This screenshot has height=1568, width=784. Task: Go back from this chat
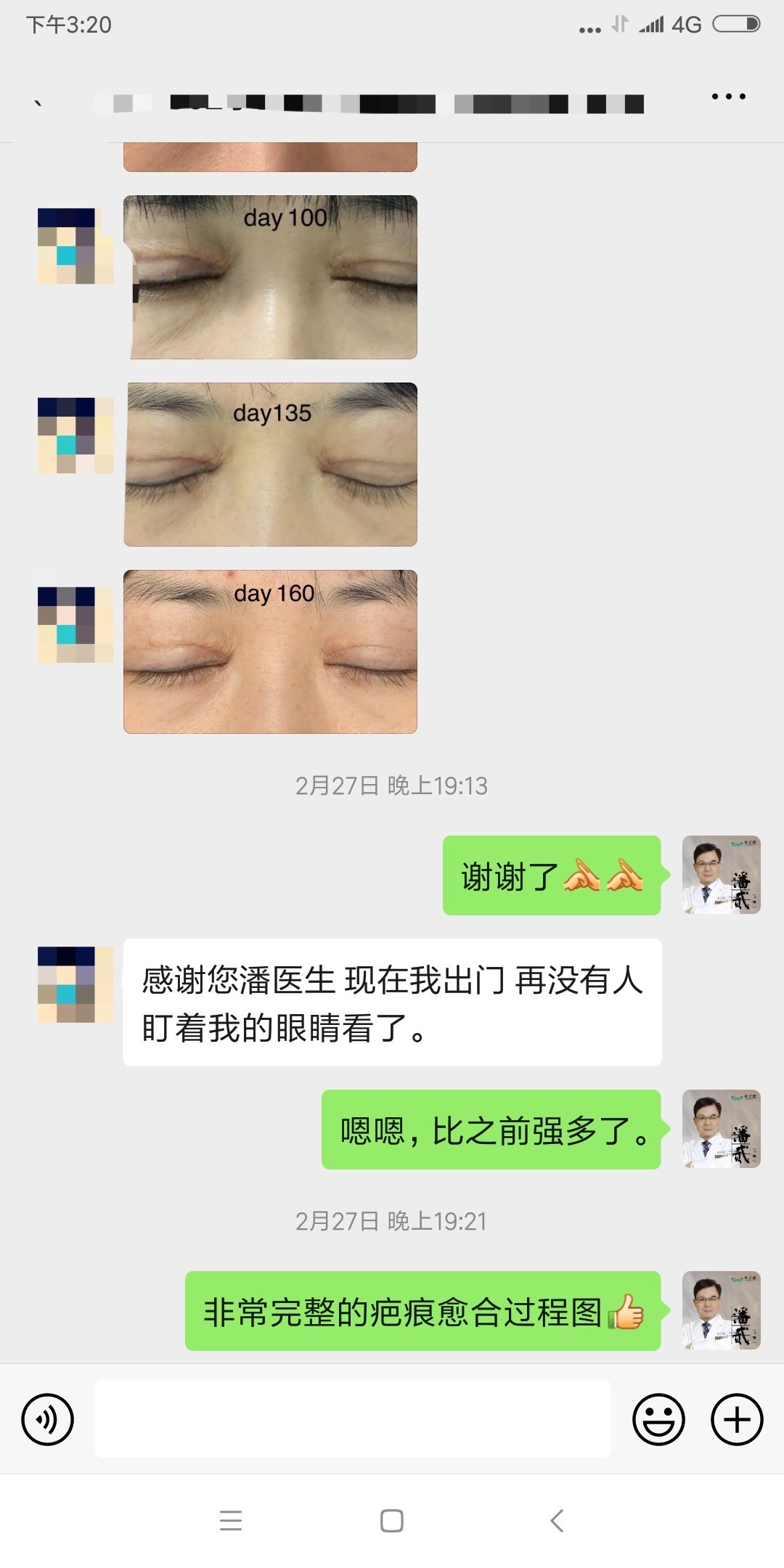pos(38,102)
